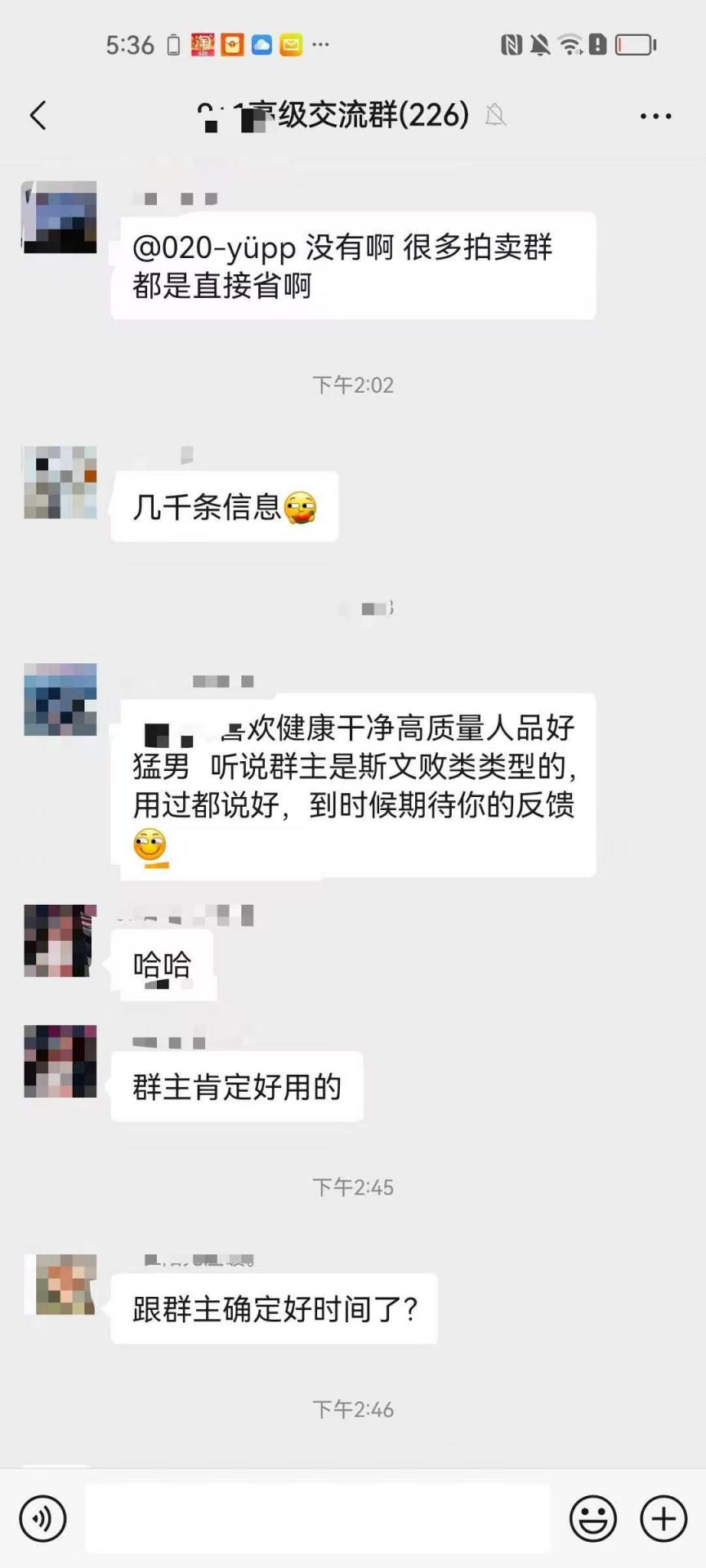Open avatar of sender of "跟群主确定好时间了?"

point(60,1284)
